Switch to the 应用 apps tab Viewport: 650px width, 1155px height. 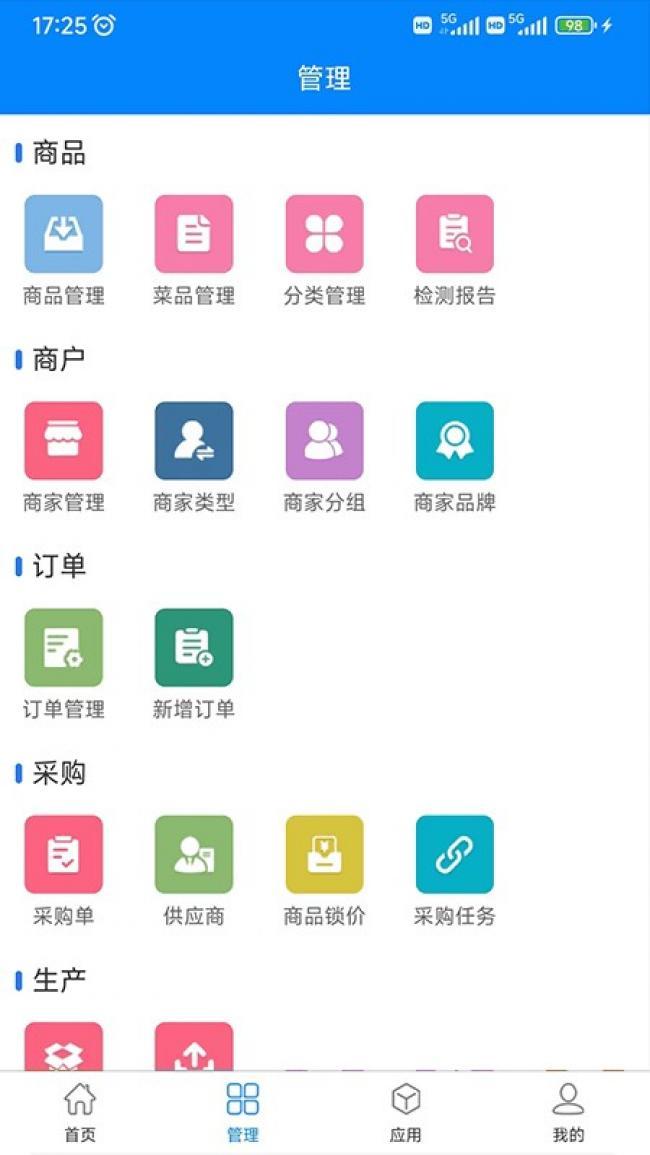click(405, 1112)
